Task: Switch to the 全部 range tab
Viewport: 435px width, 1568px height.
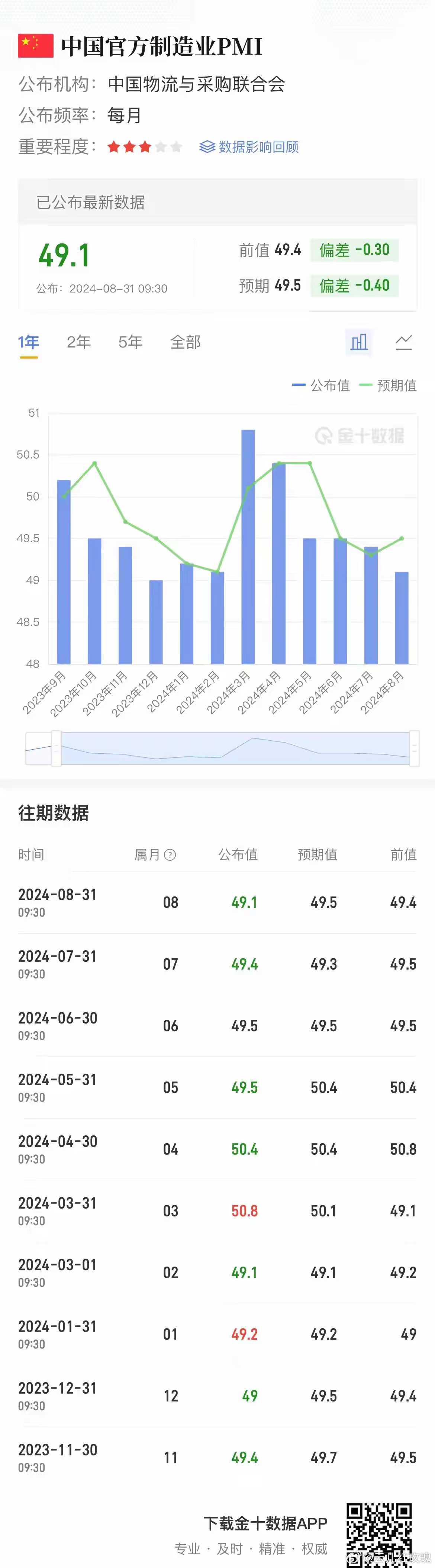Action: [185, 342]
